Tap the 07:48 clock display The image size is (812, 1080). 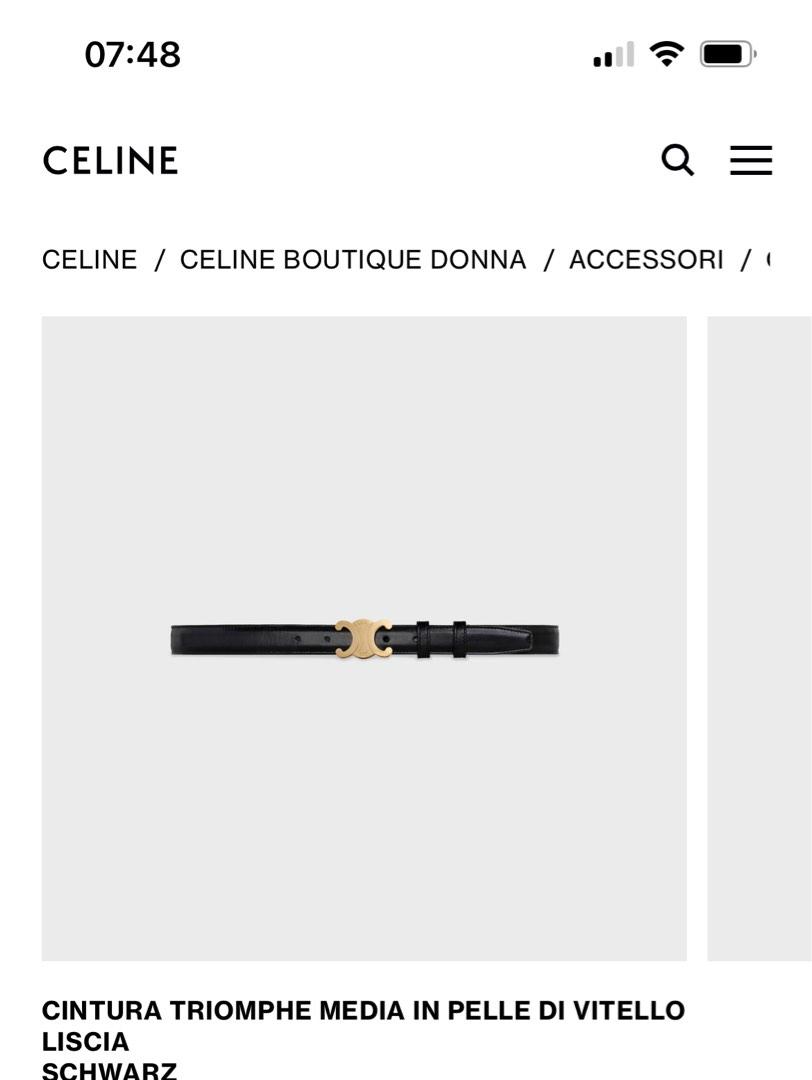click(131, 55)
